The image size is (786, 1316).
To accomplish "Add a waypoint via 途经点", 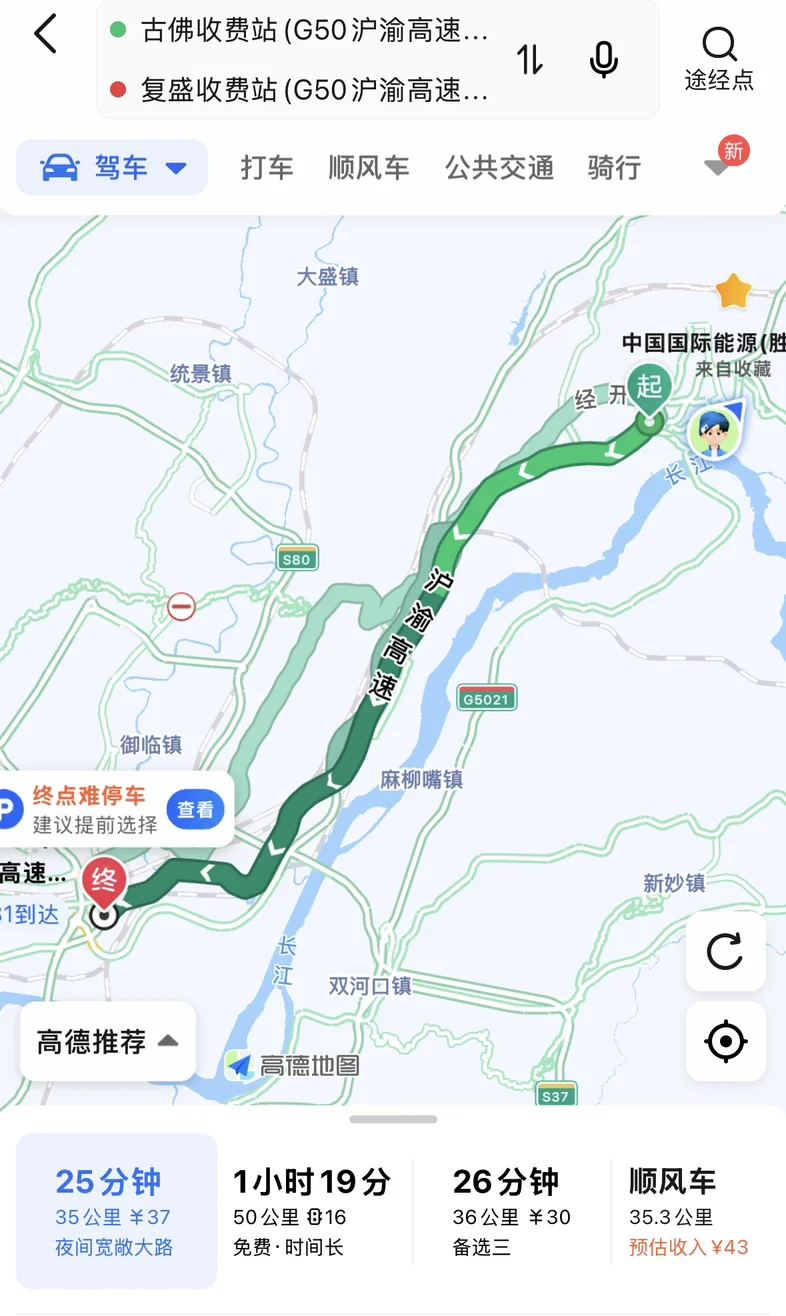I will click(719, 59).
